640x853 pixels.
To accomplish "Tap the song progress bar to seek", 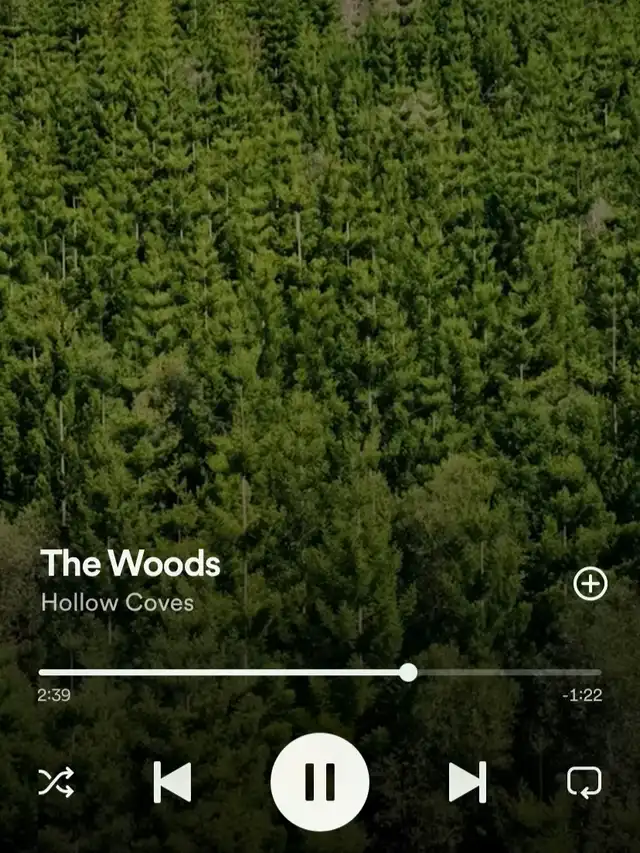I will point(320,672).
